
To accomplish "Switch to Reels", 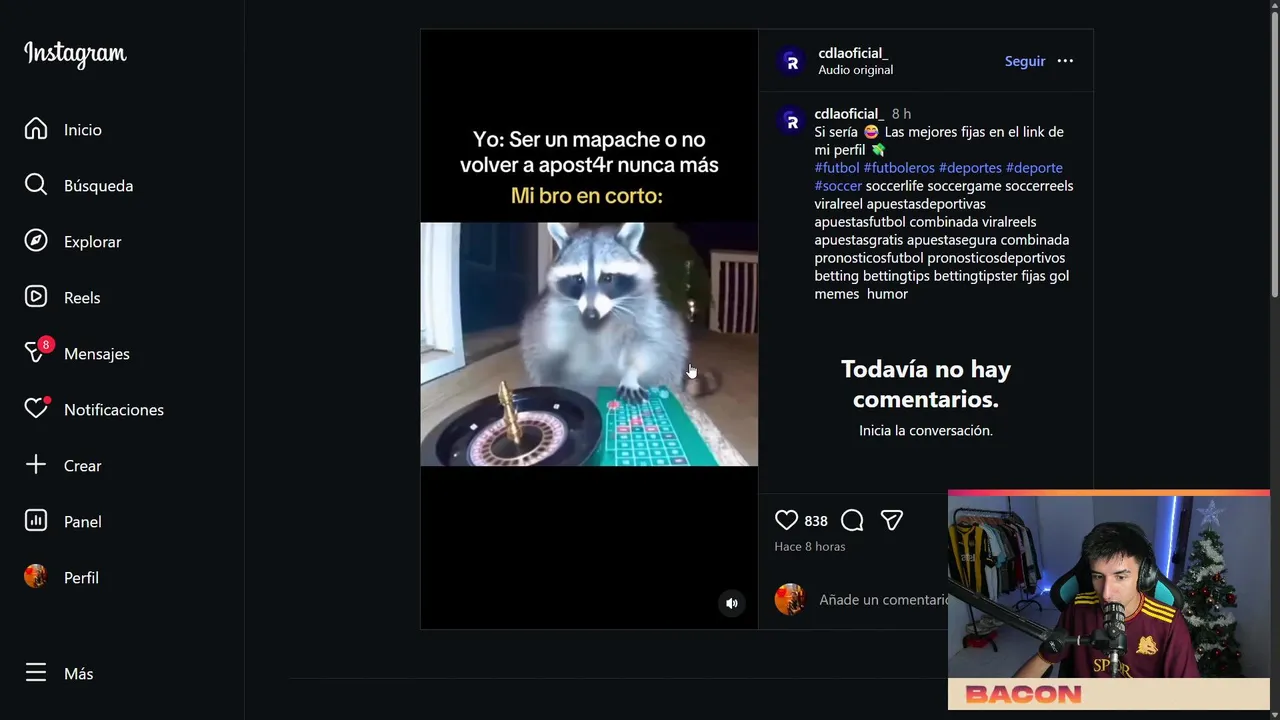I will pyautogui.click(x=64, y=297).
